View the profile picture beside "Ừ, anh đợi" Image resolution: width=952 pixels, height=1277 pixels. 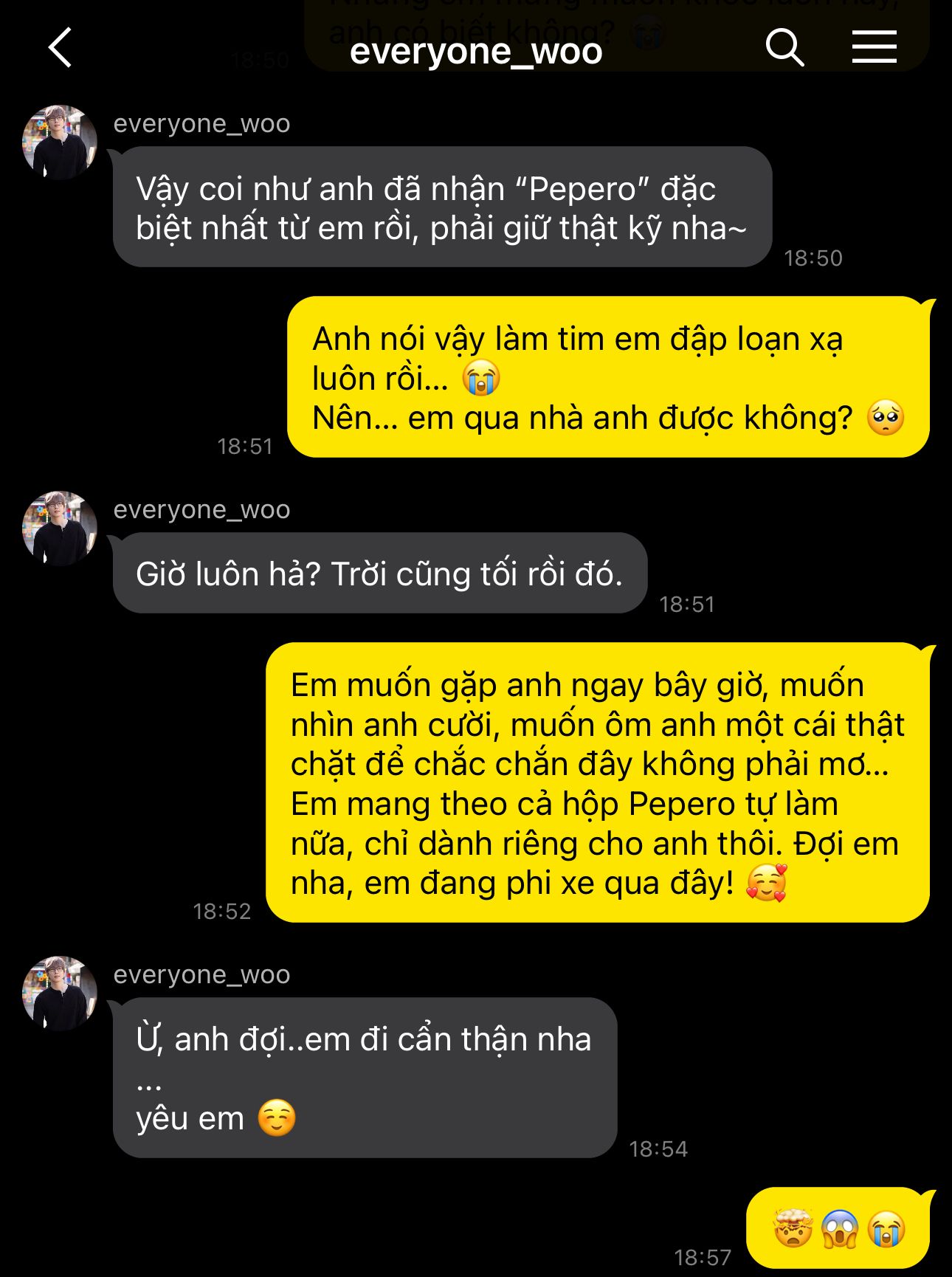coord(60,994)
